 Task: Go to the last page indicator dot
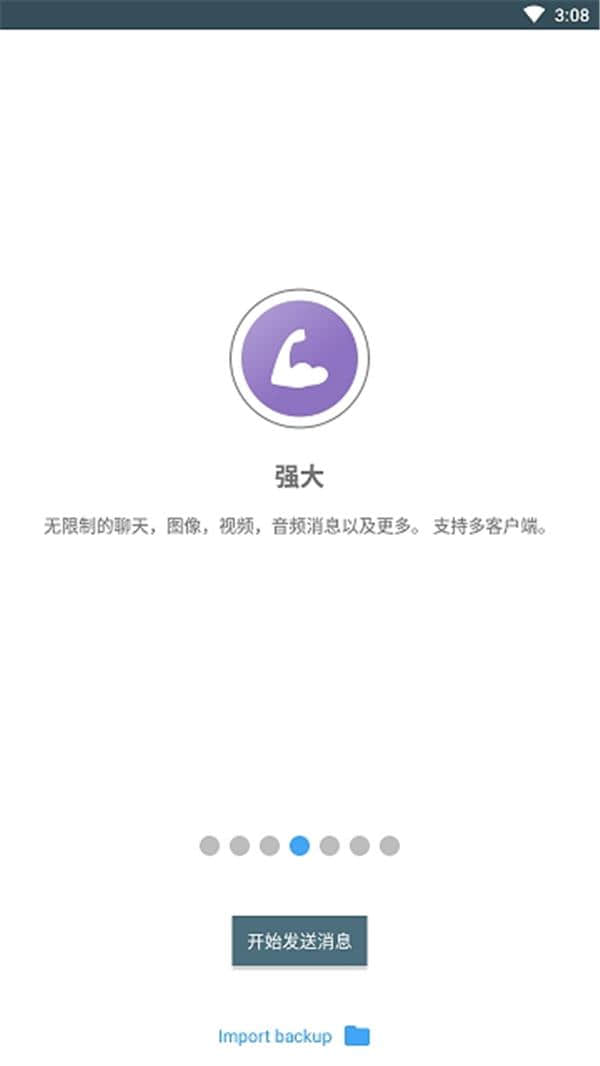click(389, 846)
